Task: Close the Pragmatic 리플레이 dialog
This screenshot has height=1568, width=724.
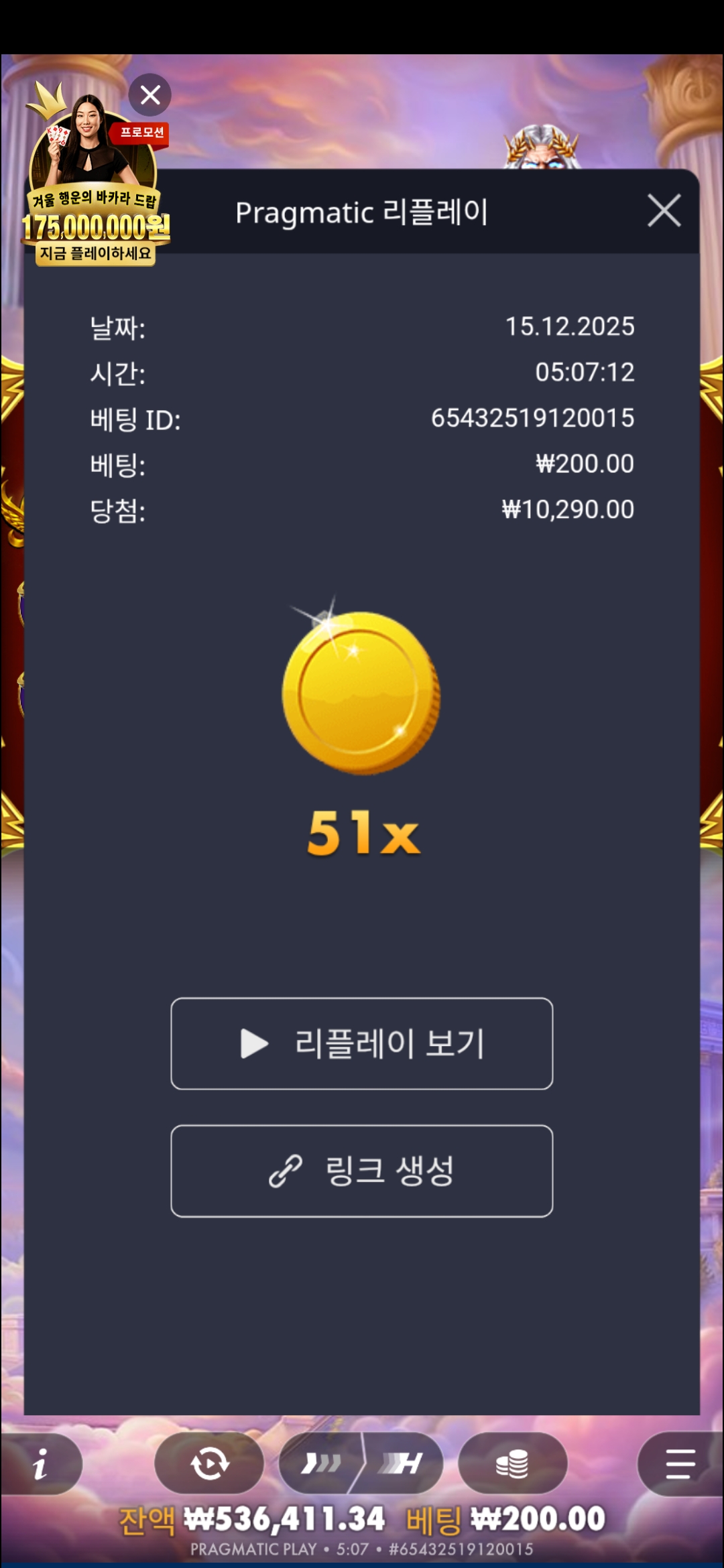Action: [664, 211]
